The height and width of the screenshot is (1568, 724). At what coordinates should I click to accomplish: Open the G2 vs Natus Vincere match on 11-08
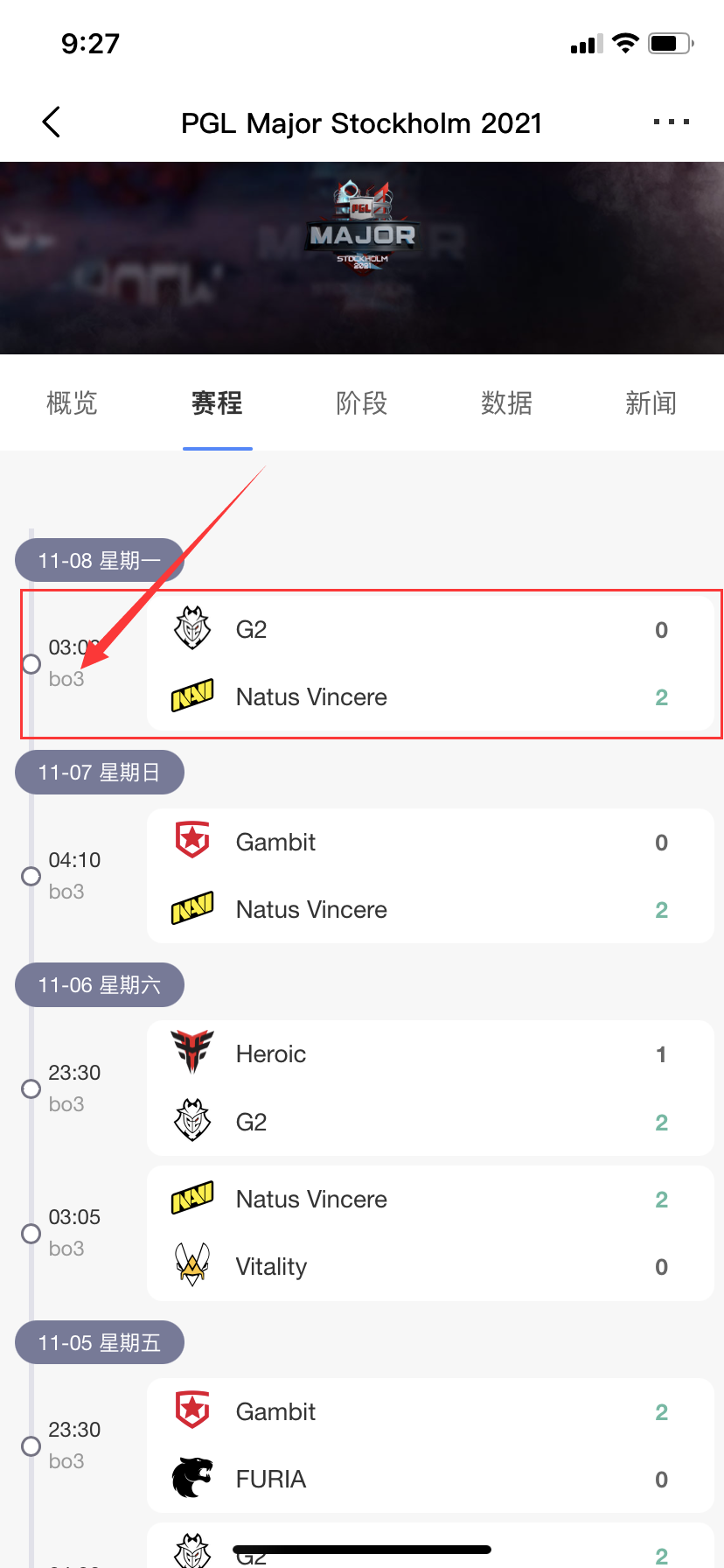coord(430,663)
